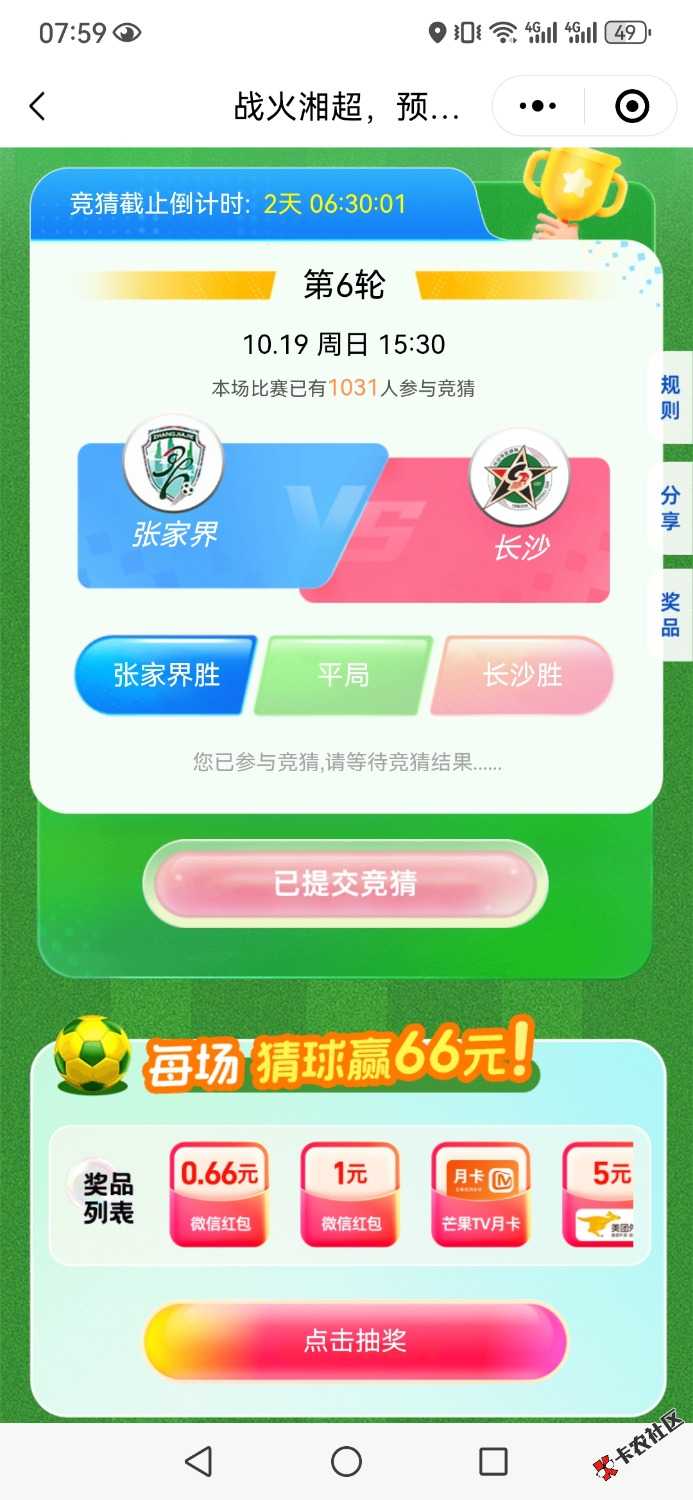This screenshot has height=1500, width=693.
Task: Choose 平局 as the match result
Action: (343, 675)
